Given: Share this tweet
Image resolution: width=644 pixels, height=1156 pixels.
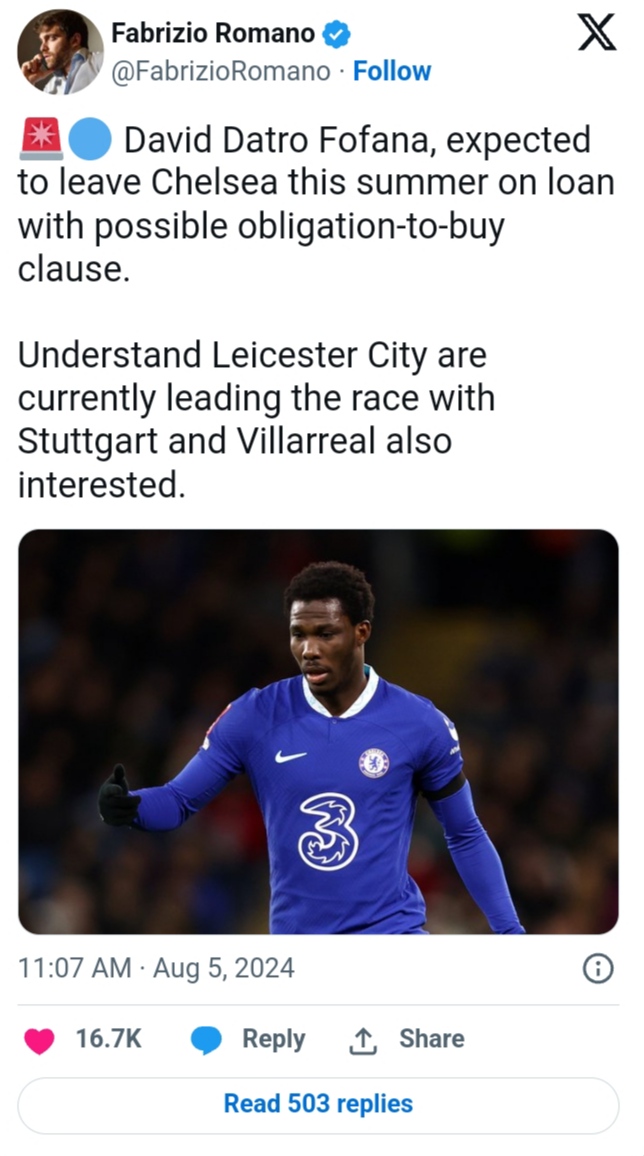Looking at the screenshot, I should click(406, 1040).
